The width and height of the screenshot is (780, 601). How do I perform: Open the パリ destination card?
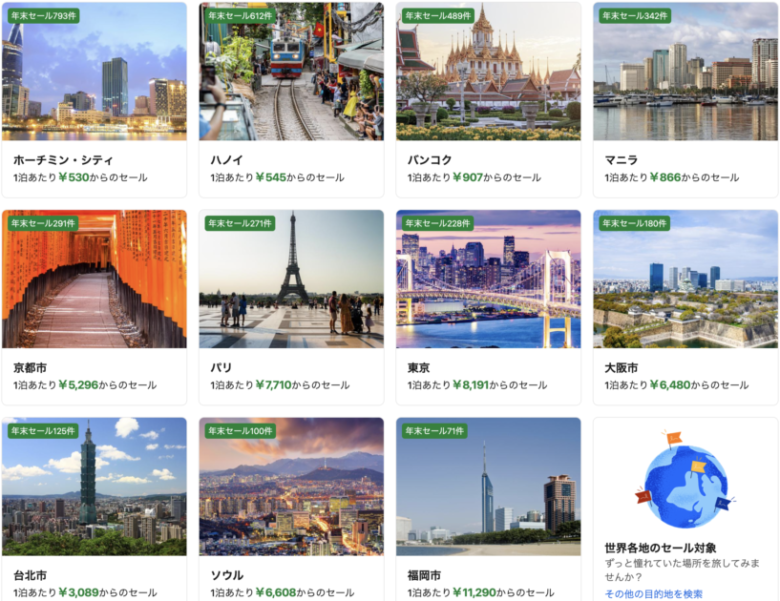click(291, 307)
